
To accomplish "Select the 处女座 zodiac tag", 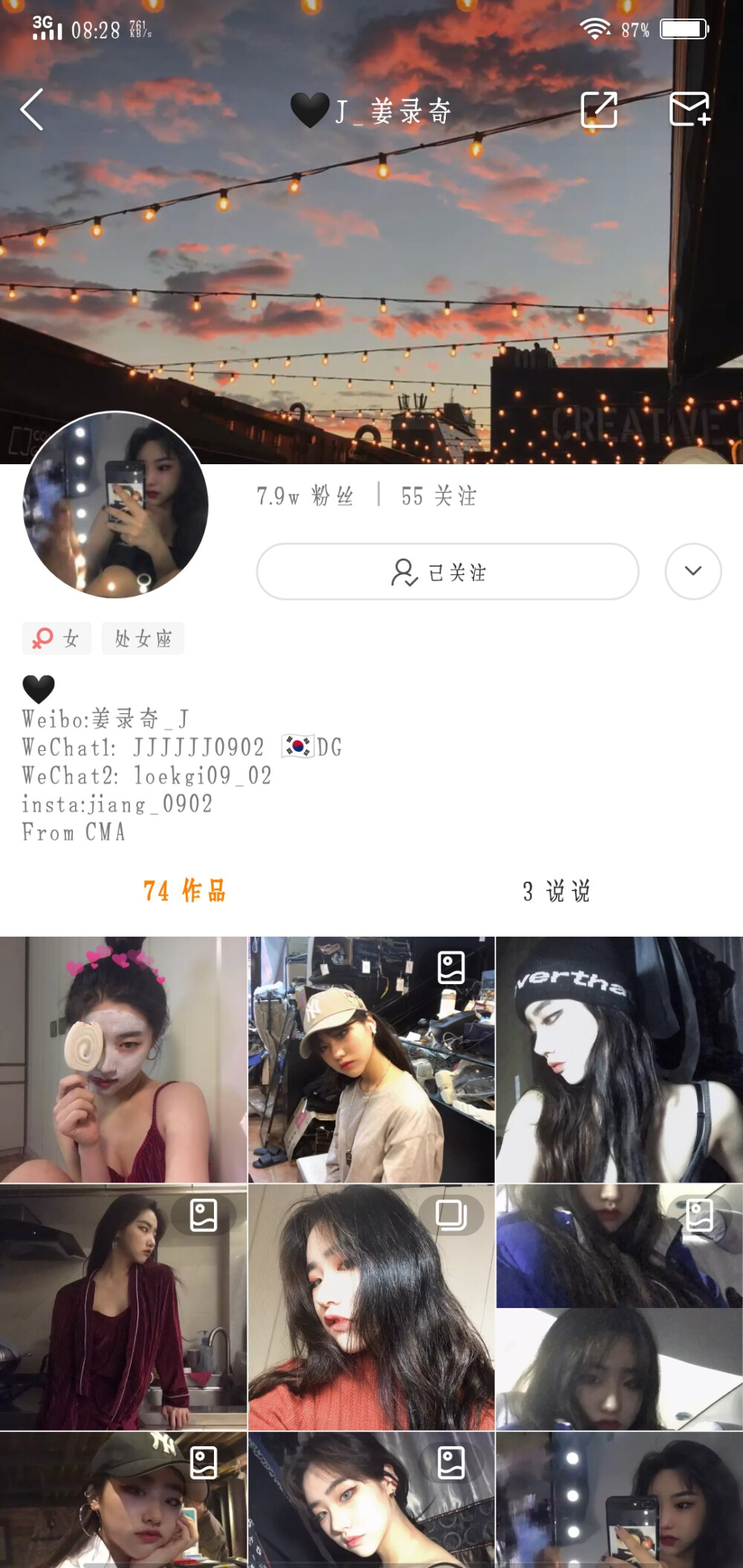I will coord(143,637).
